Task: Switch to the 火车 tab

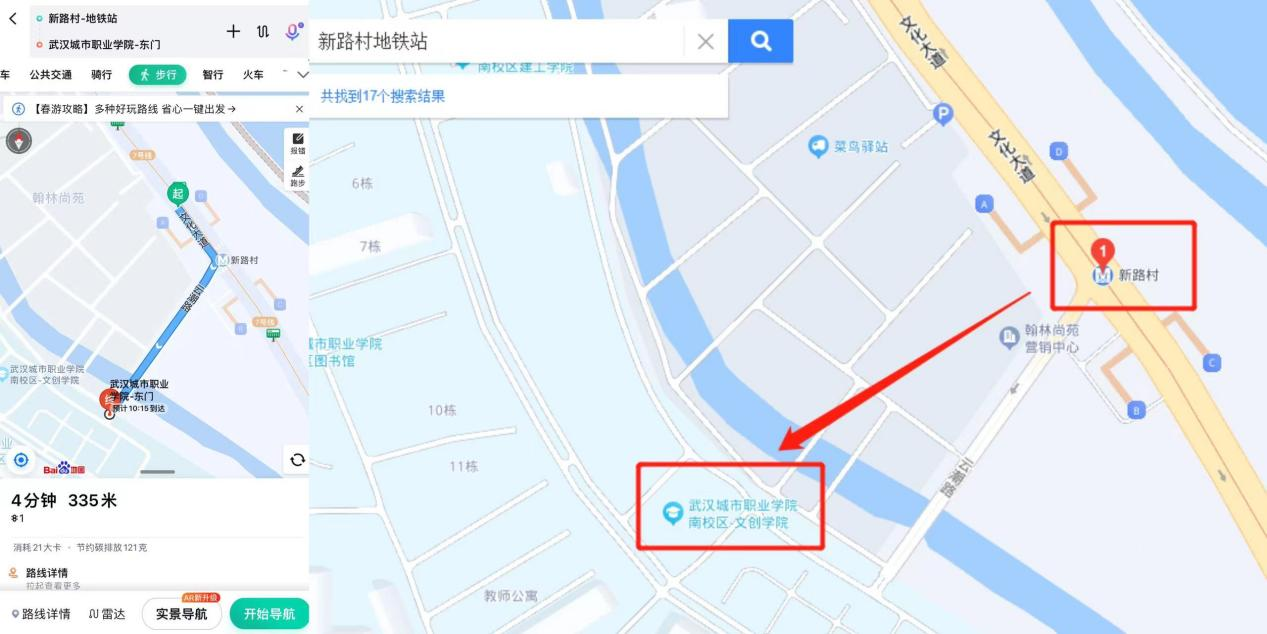Action: point(253,74)
